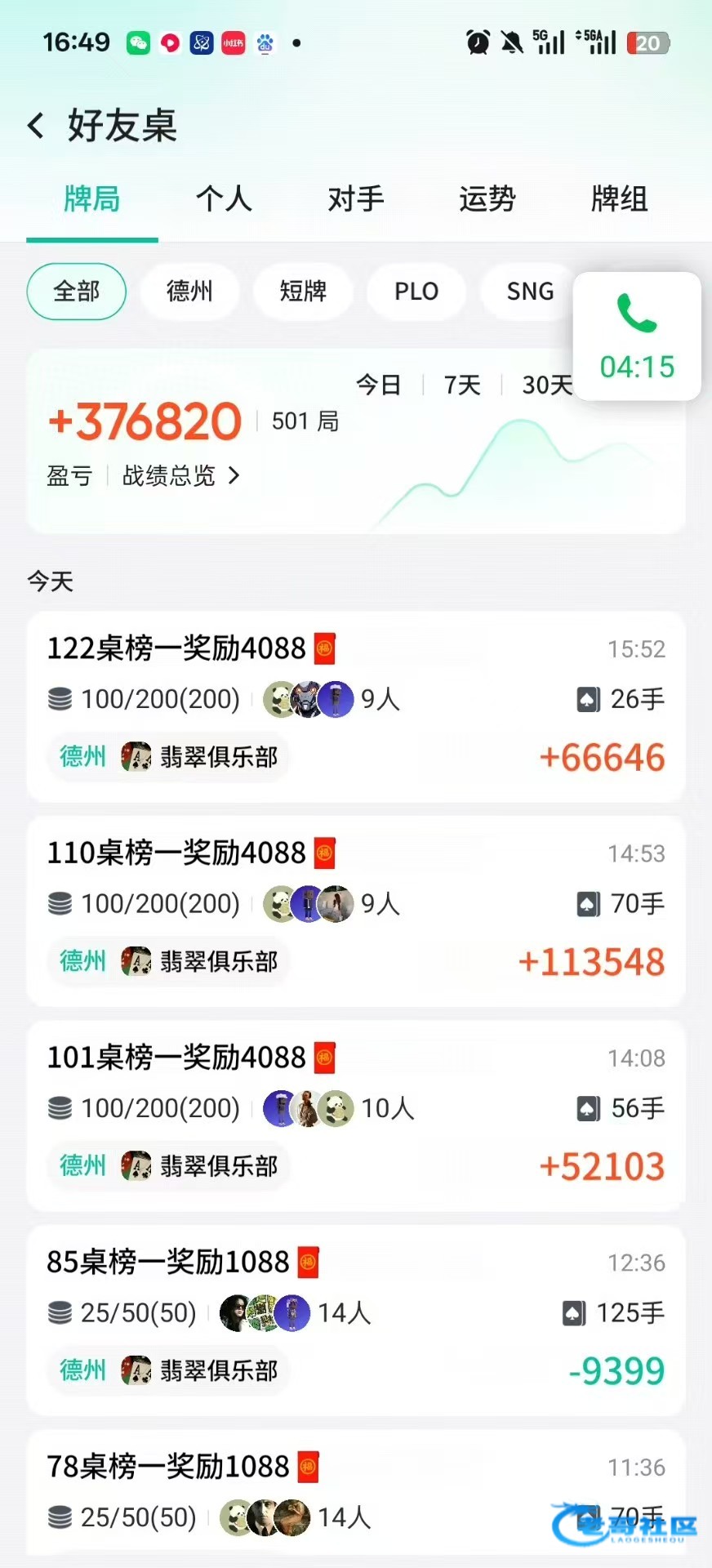Filter games by SNG
Viewport: 712px width, 1568px height.
pos(529,292)
